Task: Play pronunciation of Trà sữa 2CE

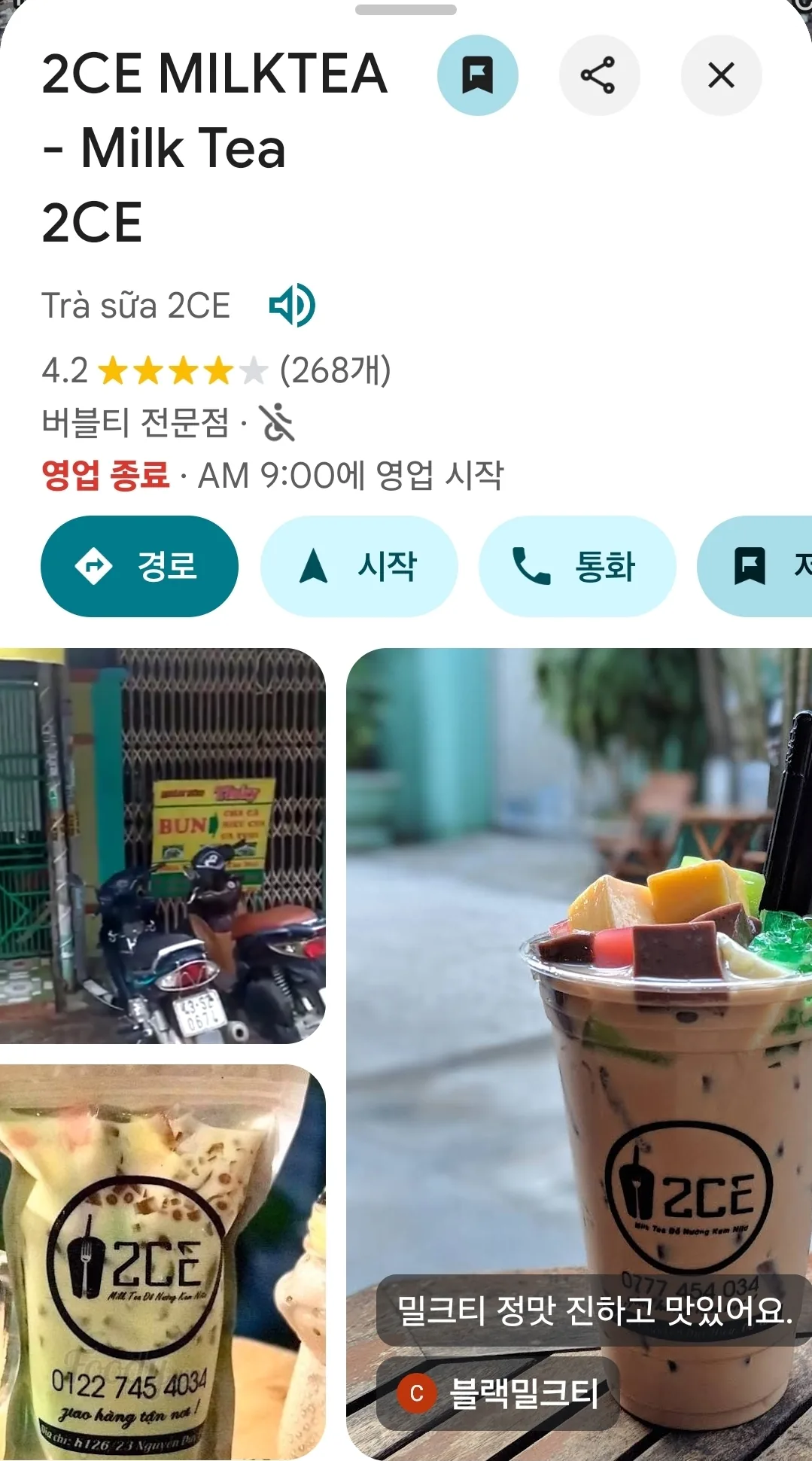Action: pyautogui.click(x=292, y=305)
